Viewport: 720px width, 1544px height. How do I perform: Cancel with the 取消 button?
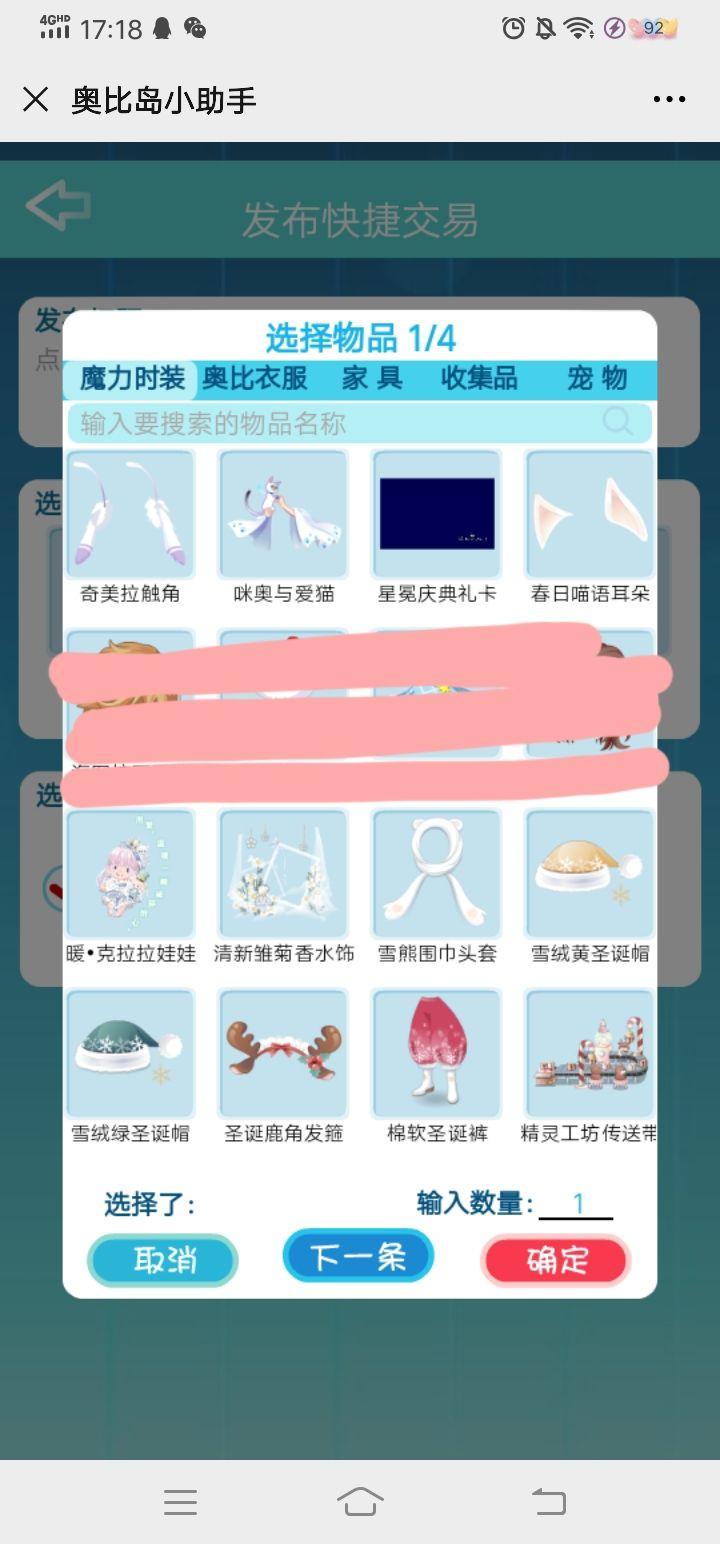click(x=163, y=1260)
